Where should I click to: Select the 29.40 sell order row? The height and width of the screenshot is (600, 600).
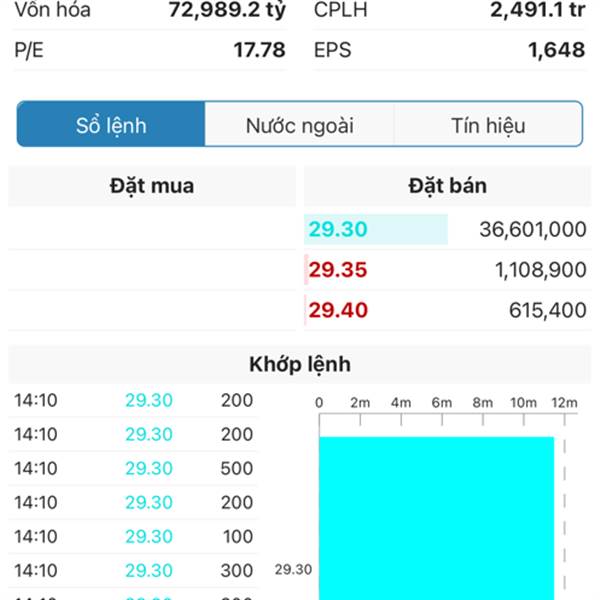click(x=446, y=311)
